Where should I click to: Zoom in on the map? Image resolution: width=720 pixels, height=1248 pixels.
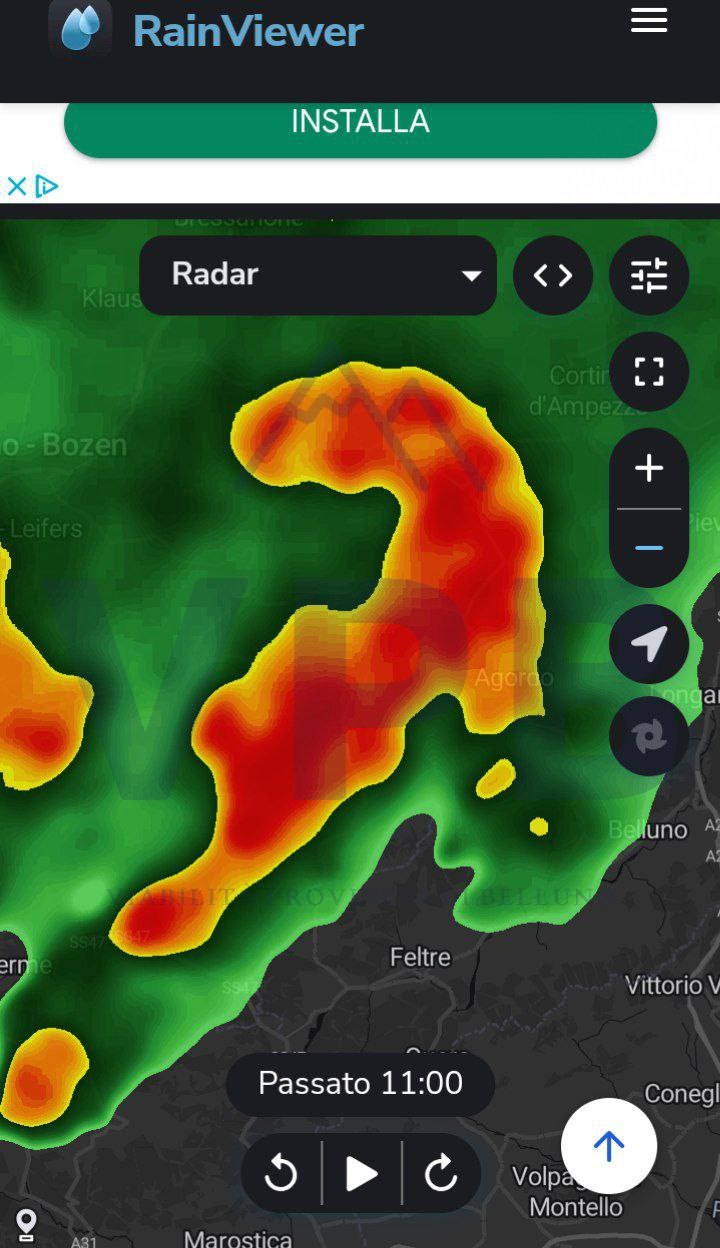tap(649, 468)
